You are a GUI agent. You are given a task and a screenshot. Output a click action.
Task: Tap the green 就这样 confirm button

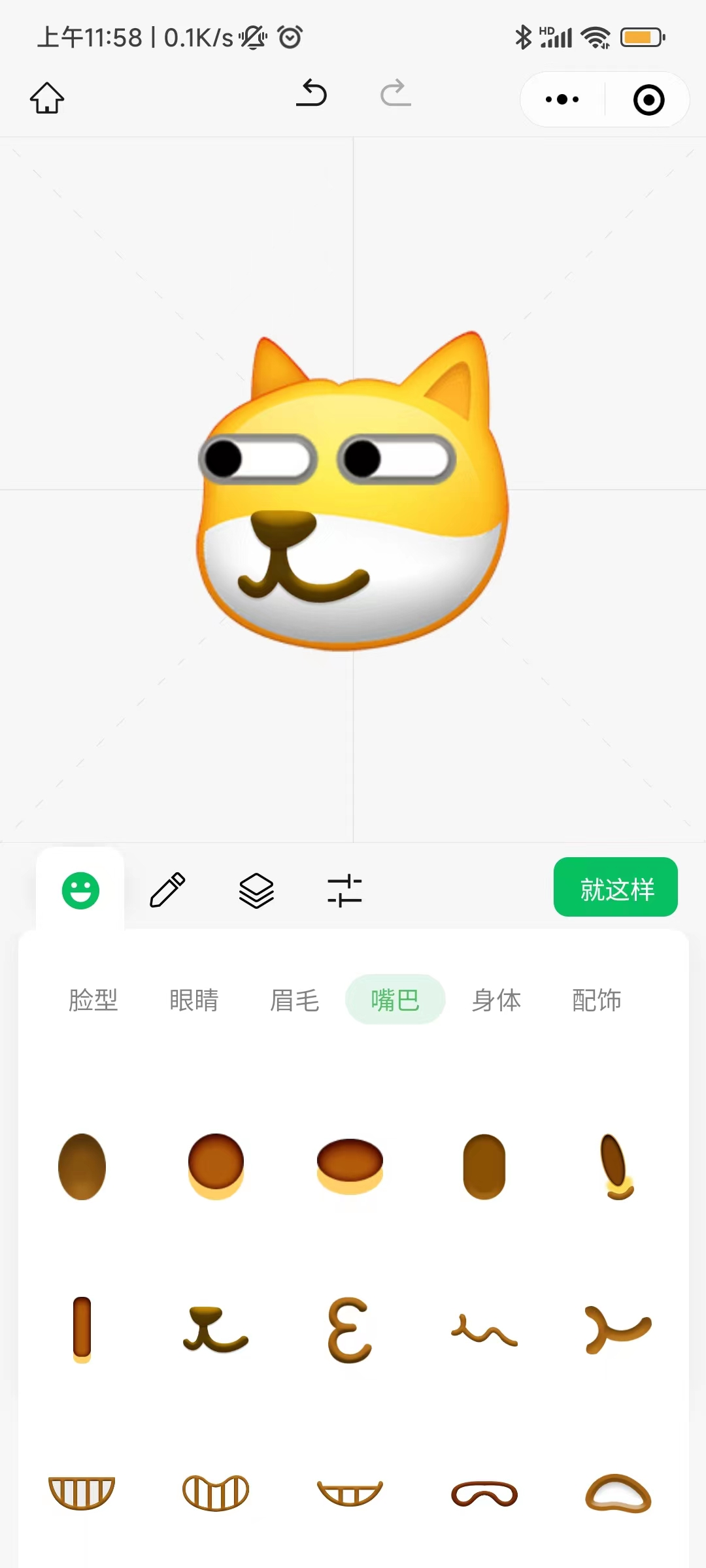(x=614, y=887)
